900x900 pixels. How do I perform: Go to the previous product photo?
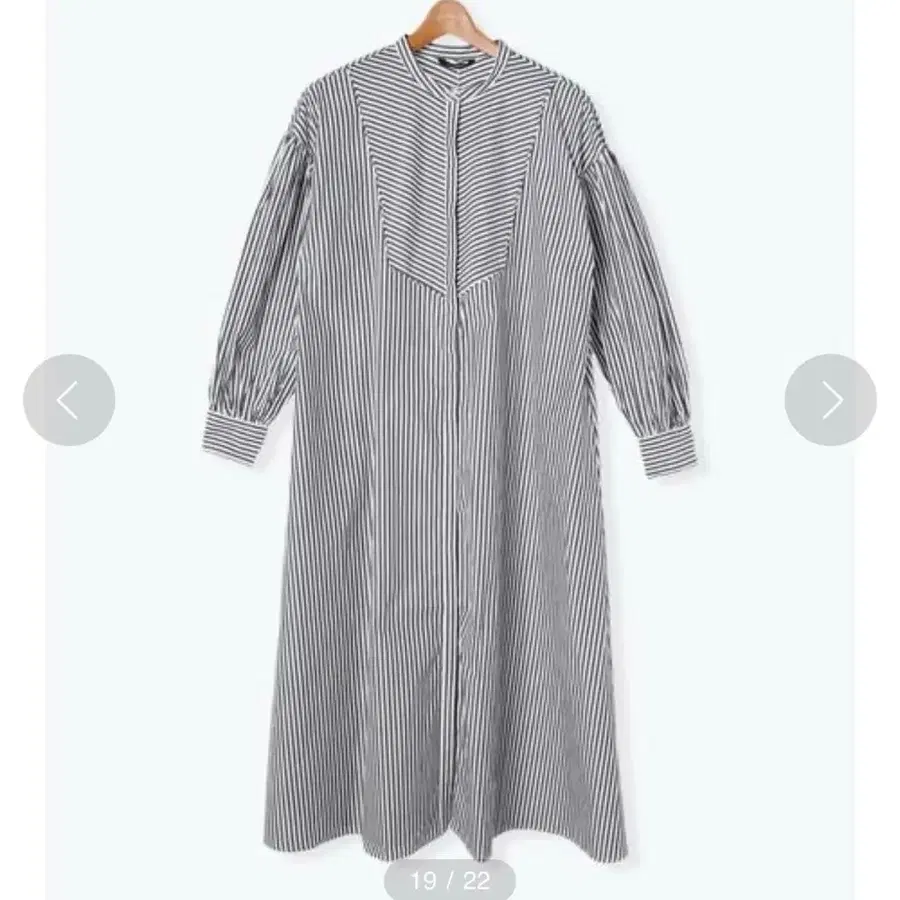tap(68, 401)
